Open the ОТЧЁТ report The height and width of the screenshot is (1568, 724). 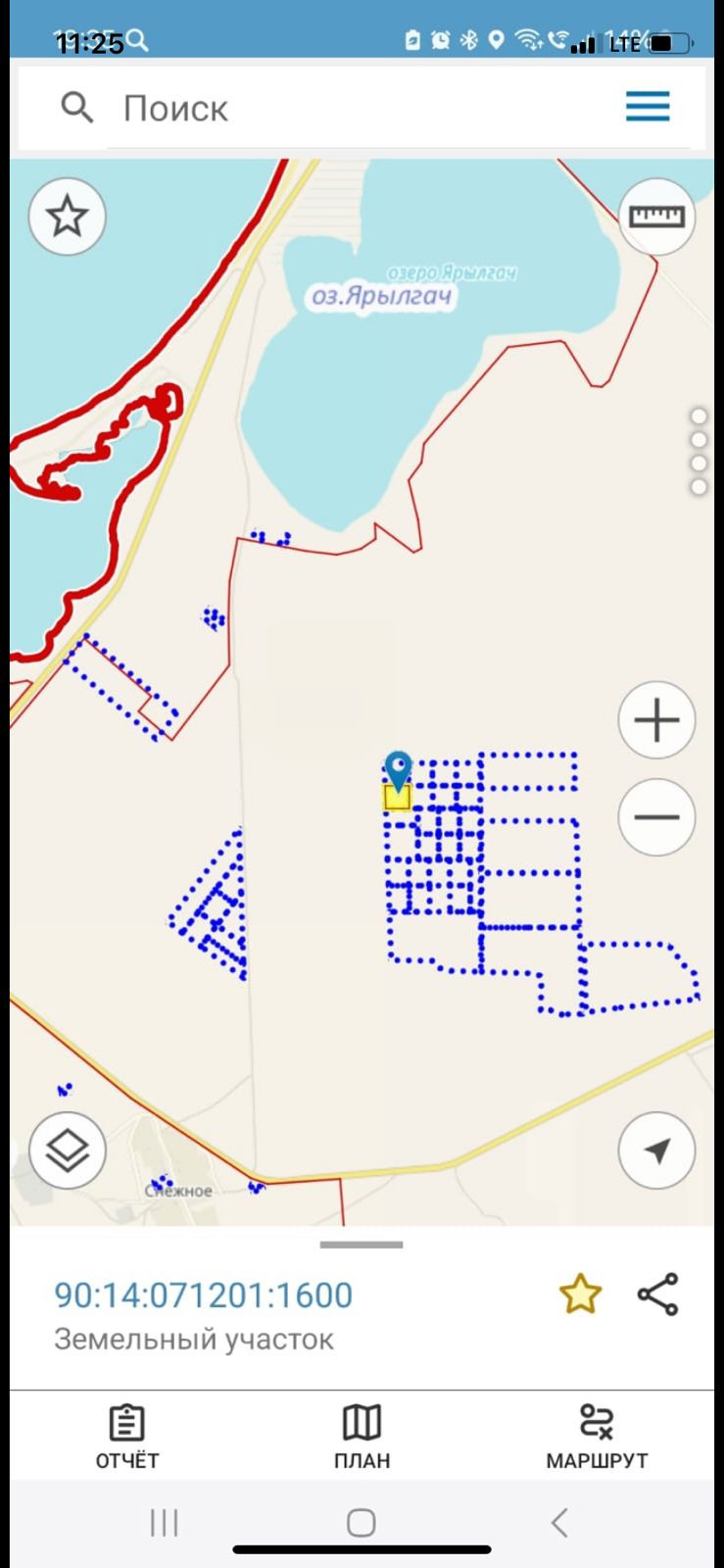click(x=126, y=1437)
